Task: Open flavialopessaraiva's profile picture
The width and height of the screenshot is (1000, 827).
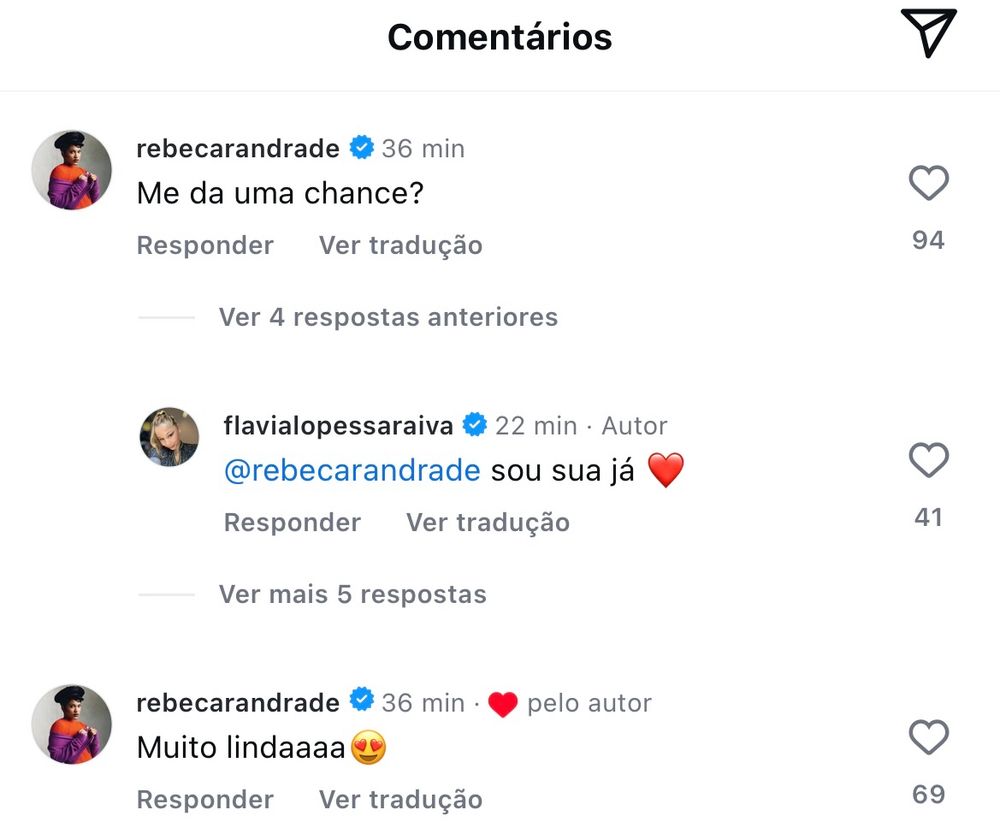Action: [169, 437]
